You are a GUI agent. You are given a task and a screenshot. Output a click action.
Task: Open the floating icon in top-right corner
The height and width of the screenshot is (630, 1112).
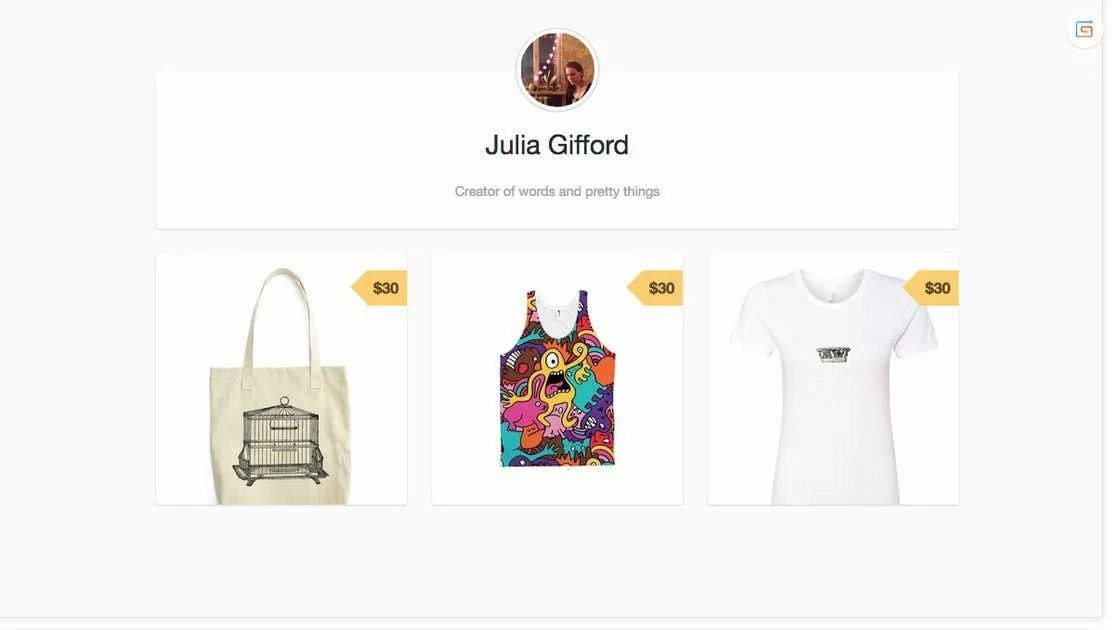(x=1084, y=30)
